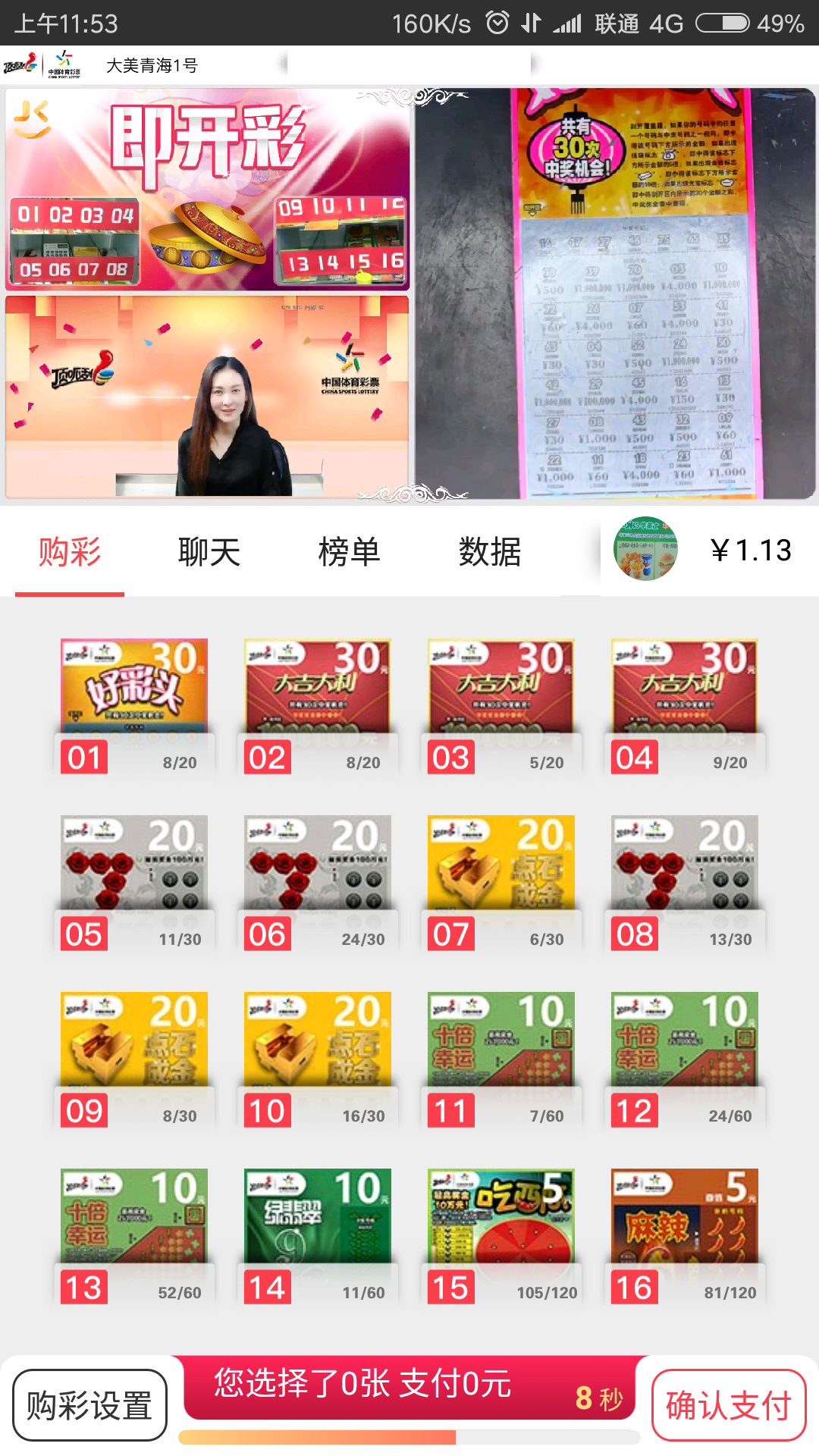Select ticket pack number 05

pos(134,882)
